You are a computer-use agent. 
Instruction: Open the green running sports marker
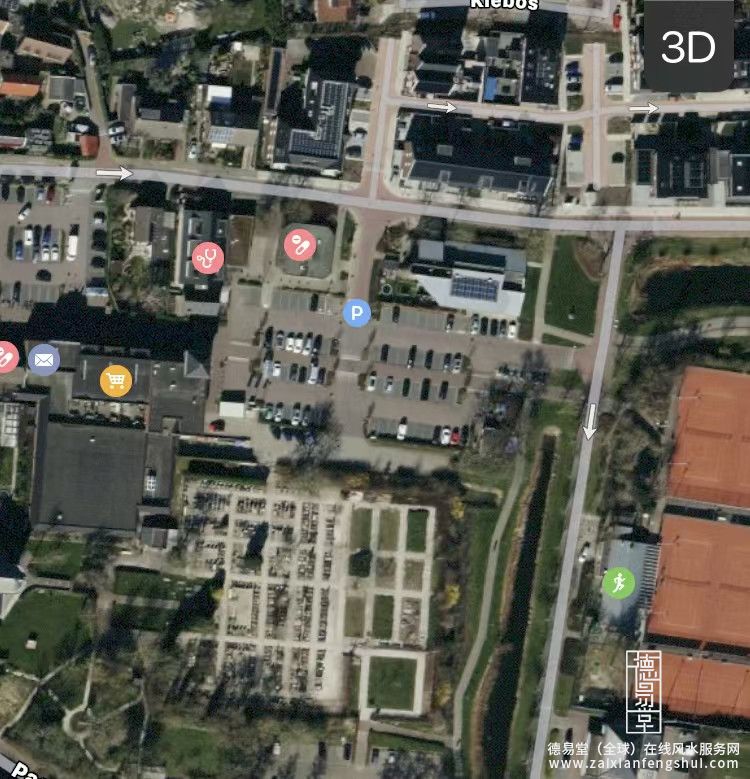[x=618, y=582]
